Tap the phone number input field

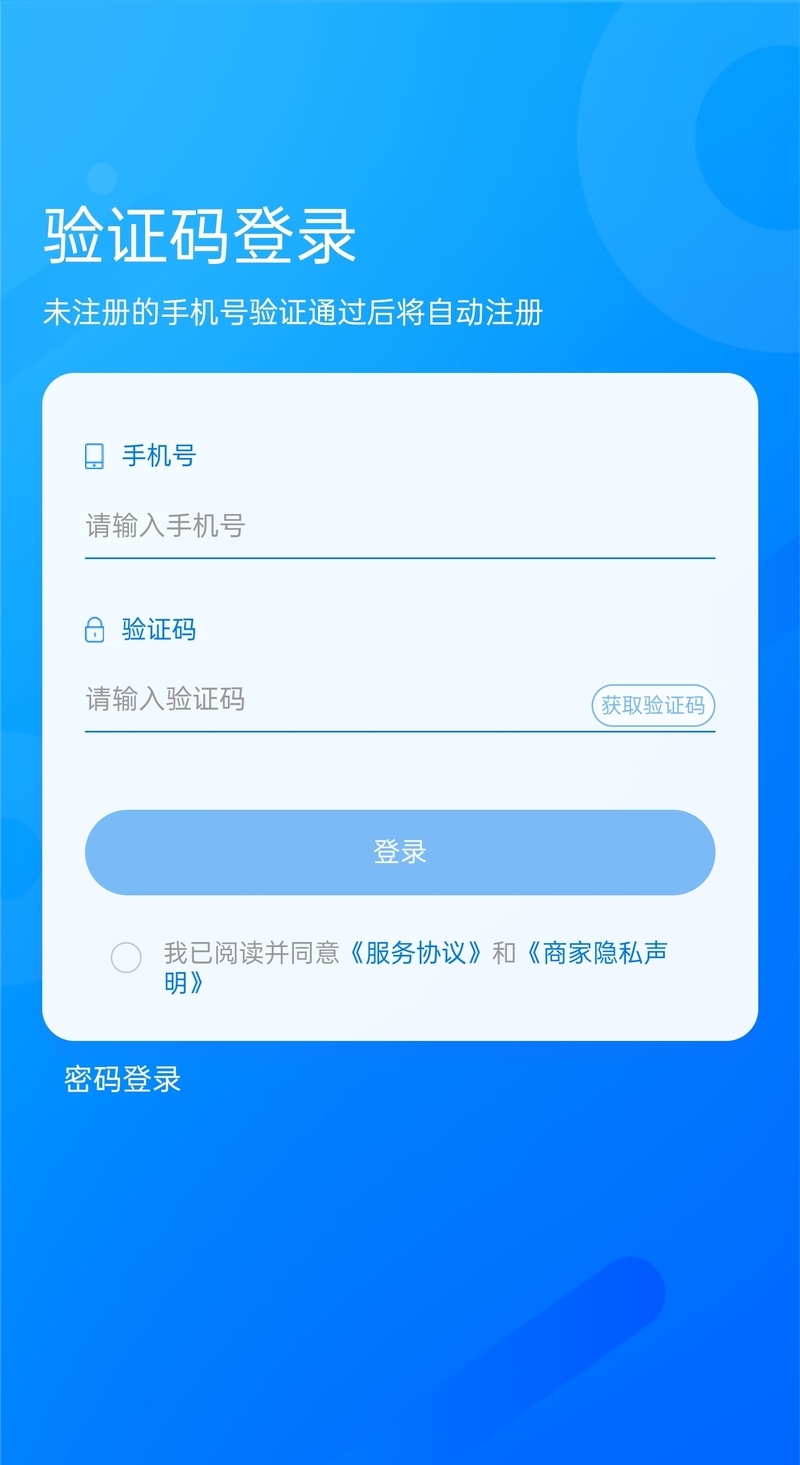tap(400, 526)
